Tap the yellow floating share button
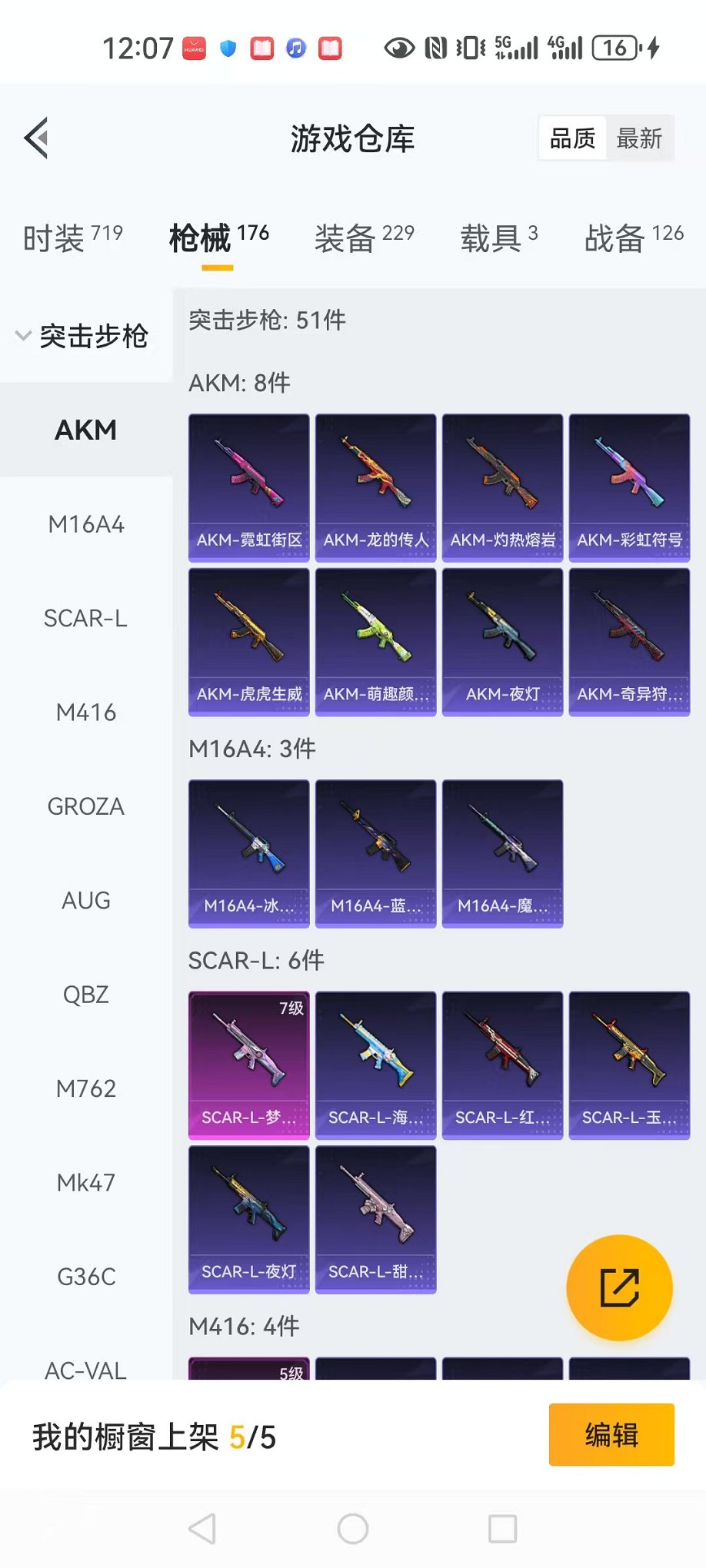 (619, 1287)
